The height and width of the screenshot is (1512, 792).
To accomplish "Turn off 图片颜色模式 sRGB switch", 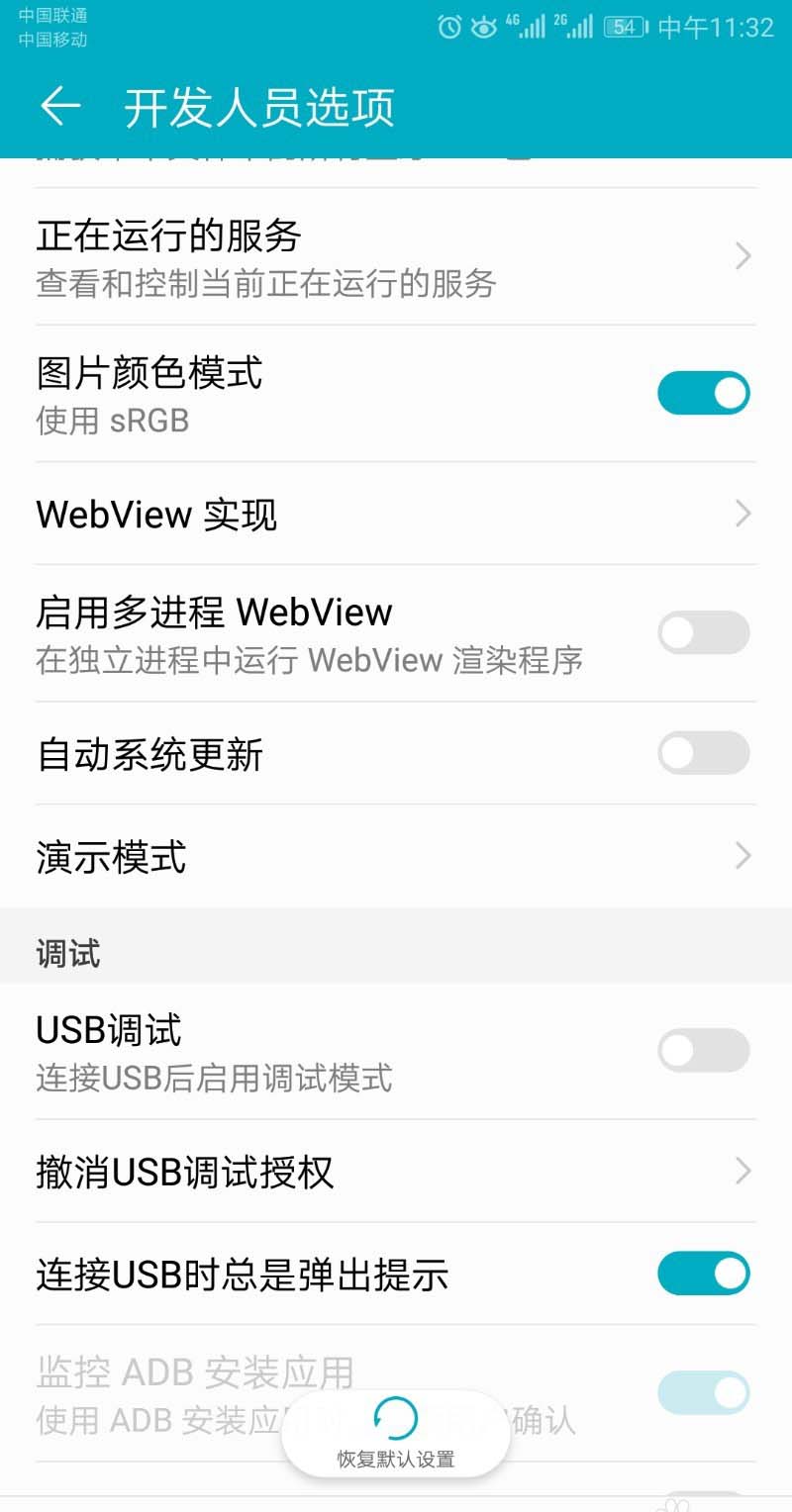I will coord(703,393).
